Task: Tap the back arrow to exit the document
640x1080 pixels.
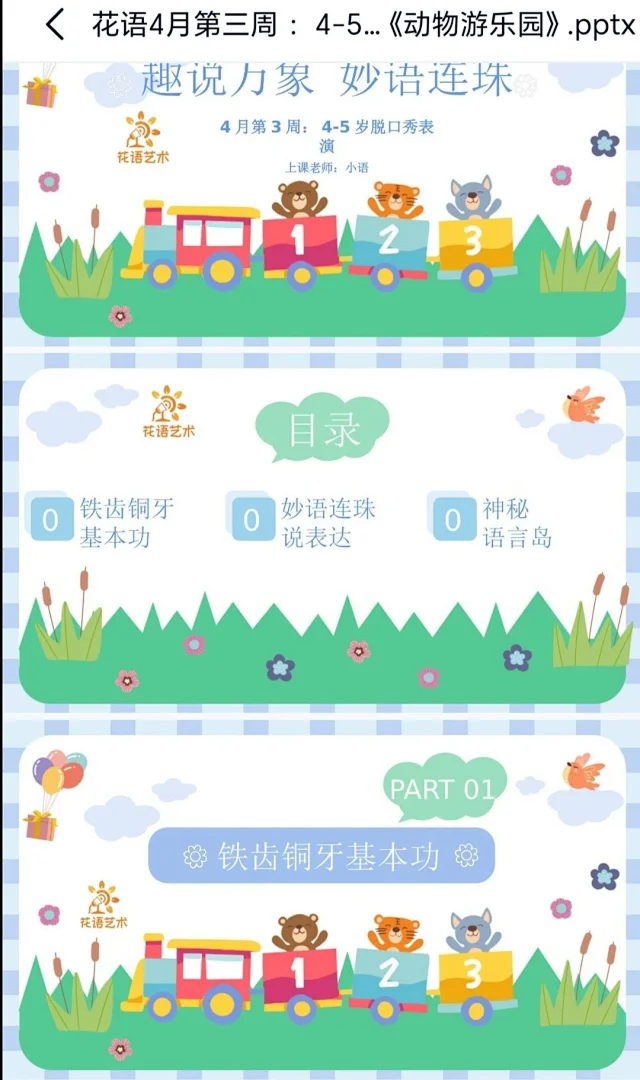Action: 55,25
